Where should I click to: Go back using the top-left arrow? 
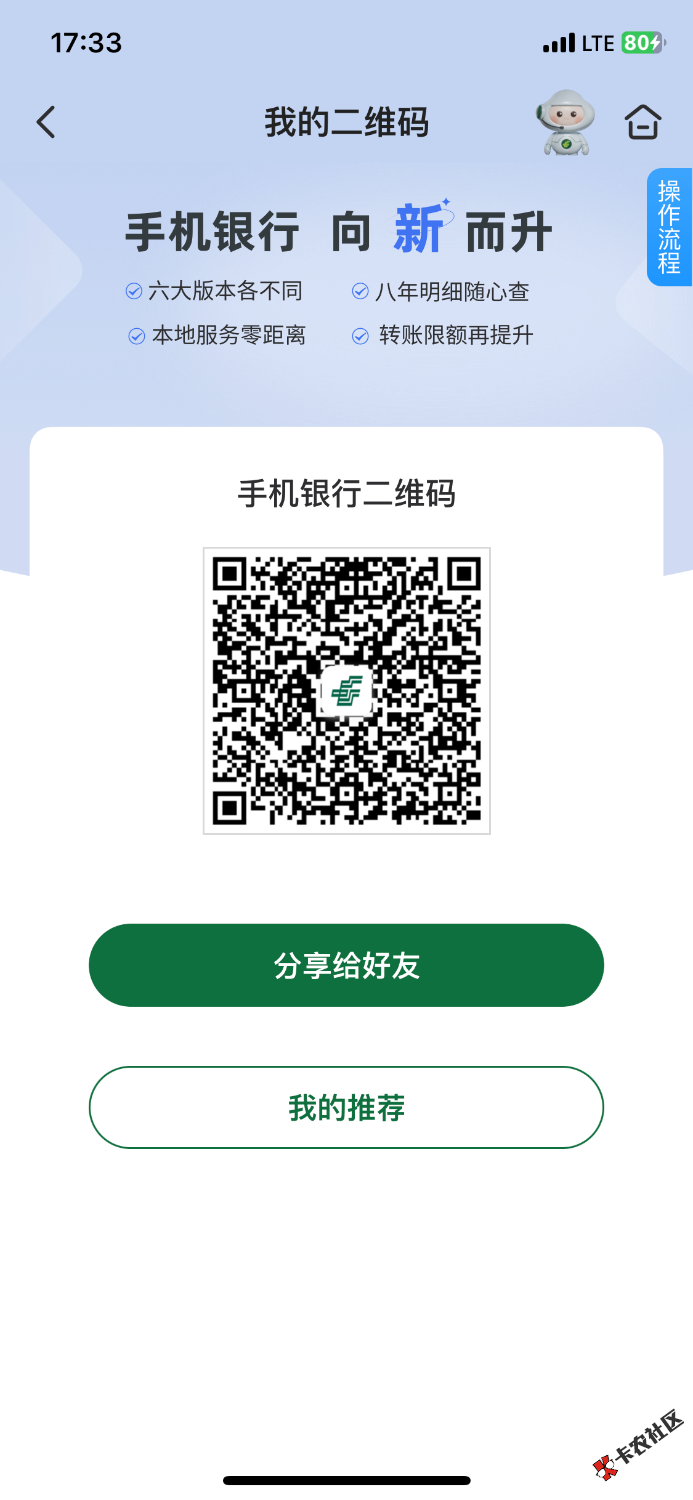[45, 122]
